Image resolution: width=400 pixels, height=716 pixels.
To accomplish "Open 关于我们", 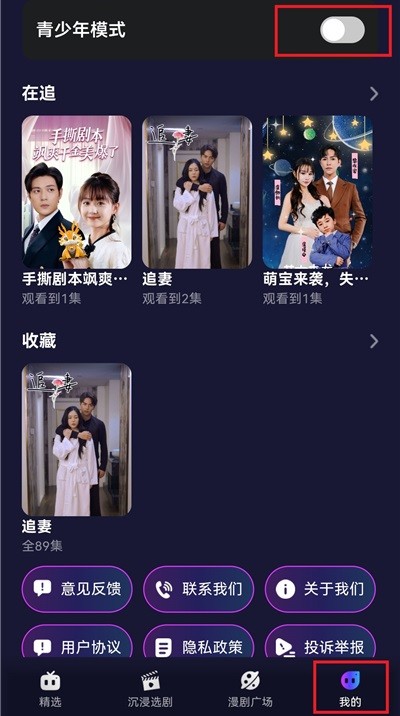I will click(320, 589).
